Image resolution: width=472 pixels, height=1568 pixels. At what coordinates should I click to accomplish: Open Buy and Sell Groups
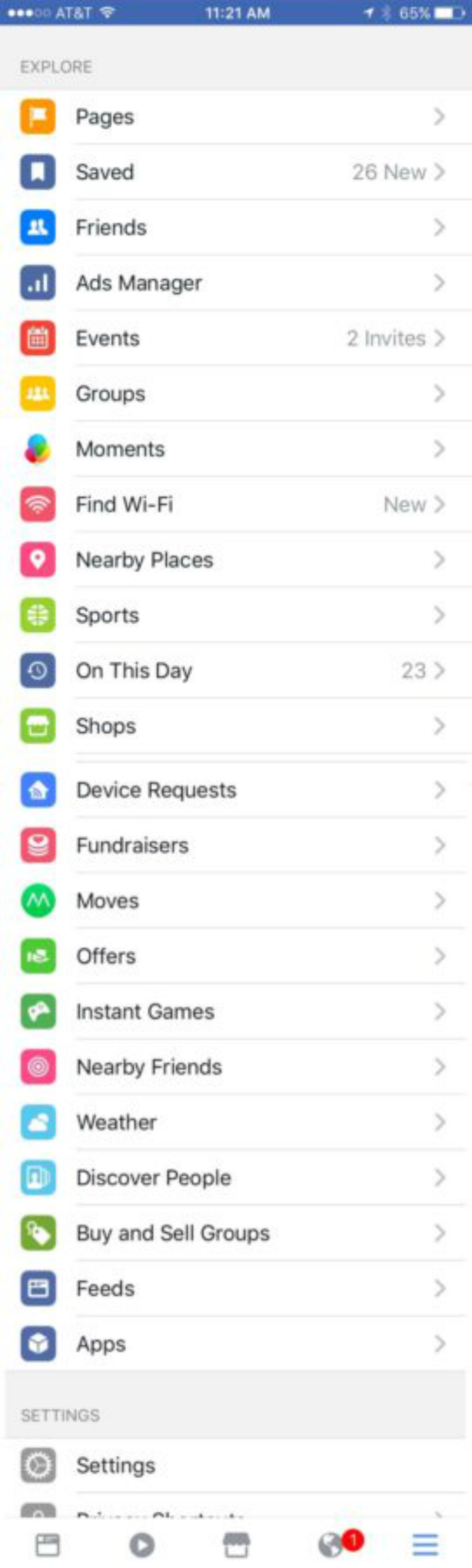[x=236, y=1233]
